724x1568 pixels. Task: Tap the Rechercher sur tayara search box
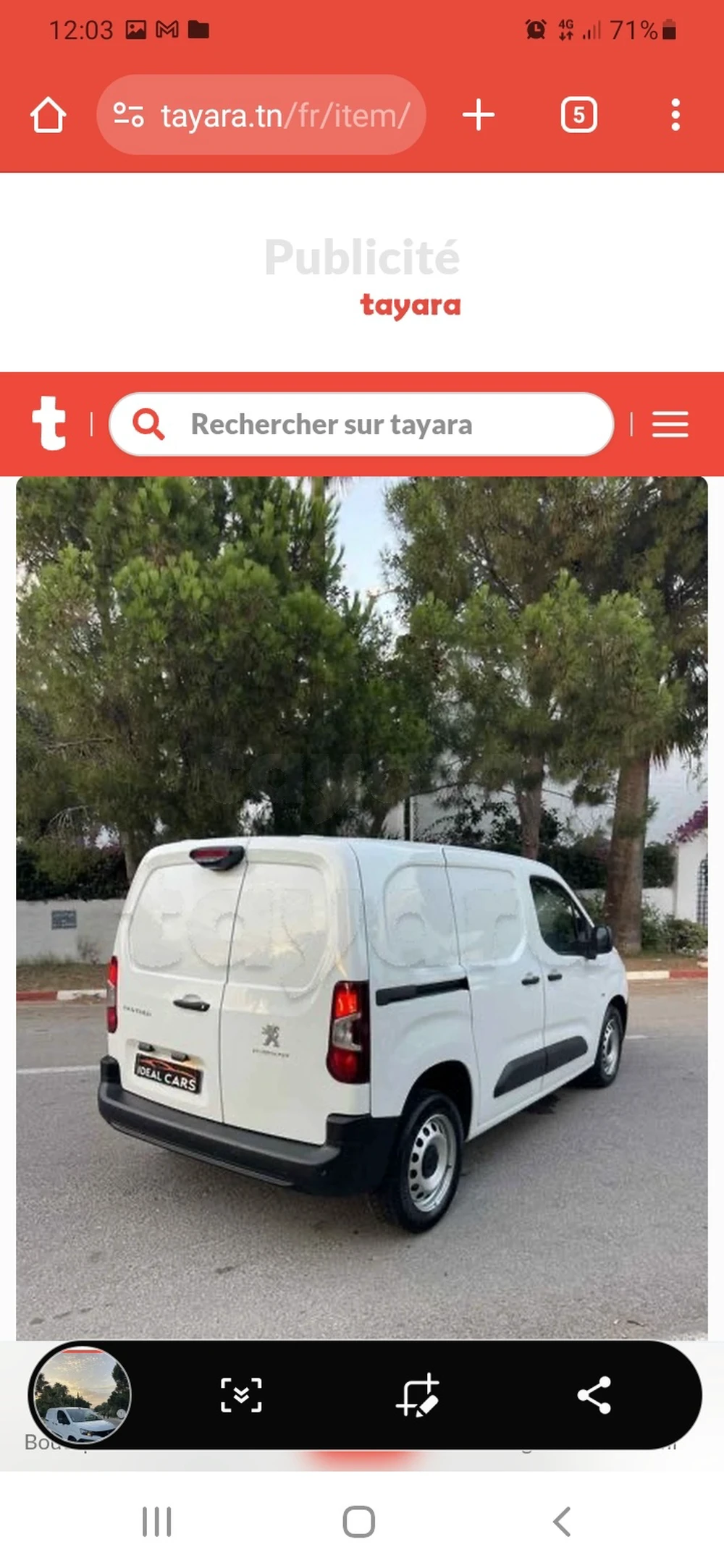[x=362, y=425]
